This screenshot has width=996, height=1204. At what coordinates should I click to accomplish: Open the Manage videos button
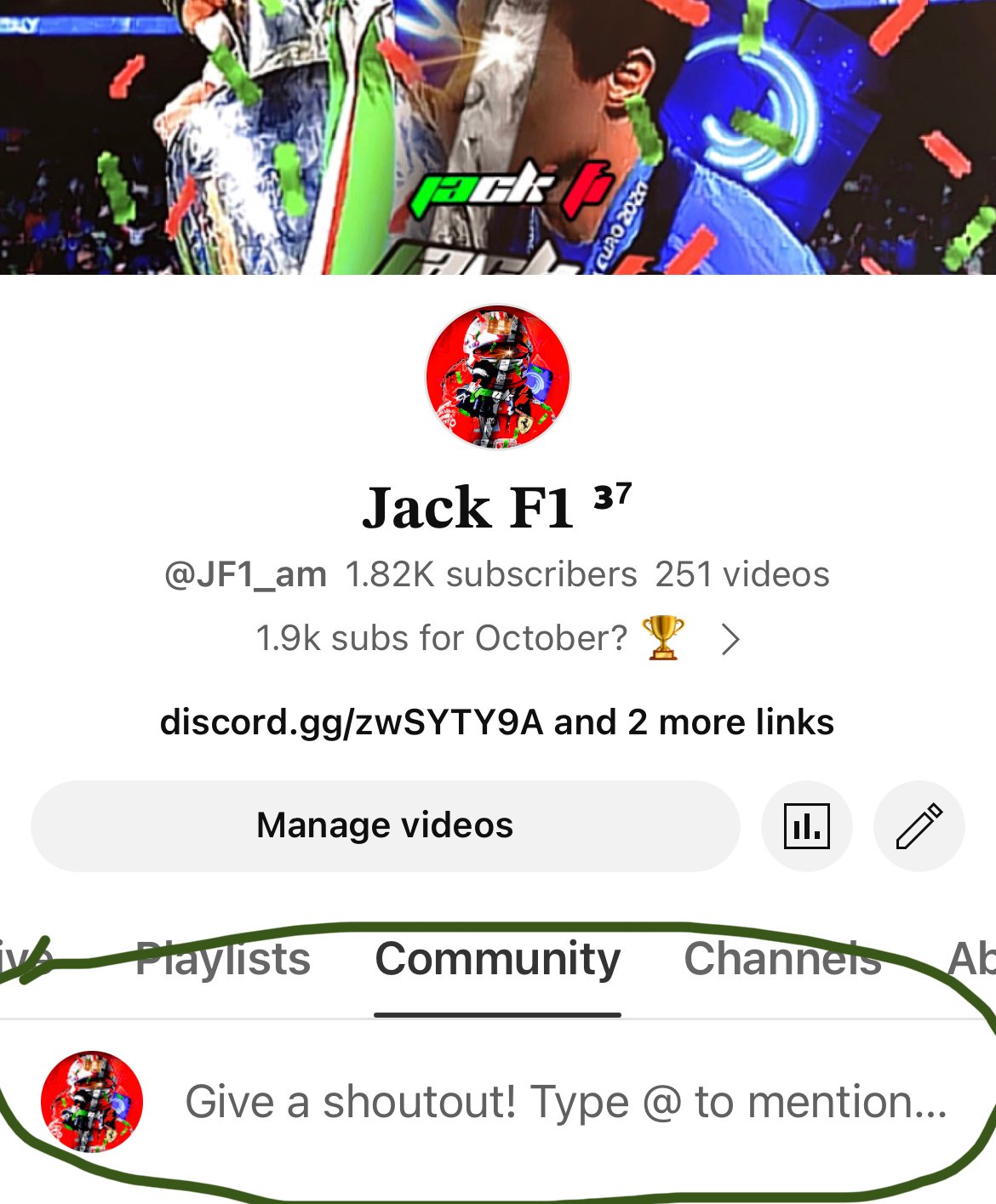[x=385, y=825]
